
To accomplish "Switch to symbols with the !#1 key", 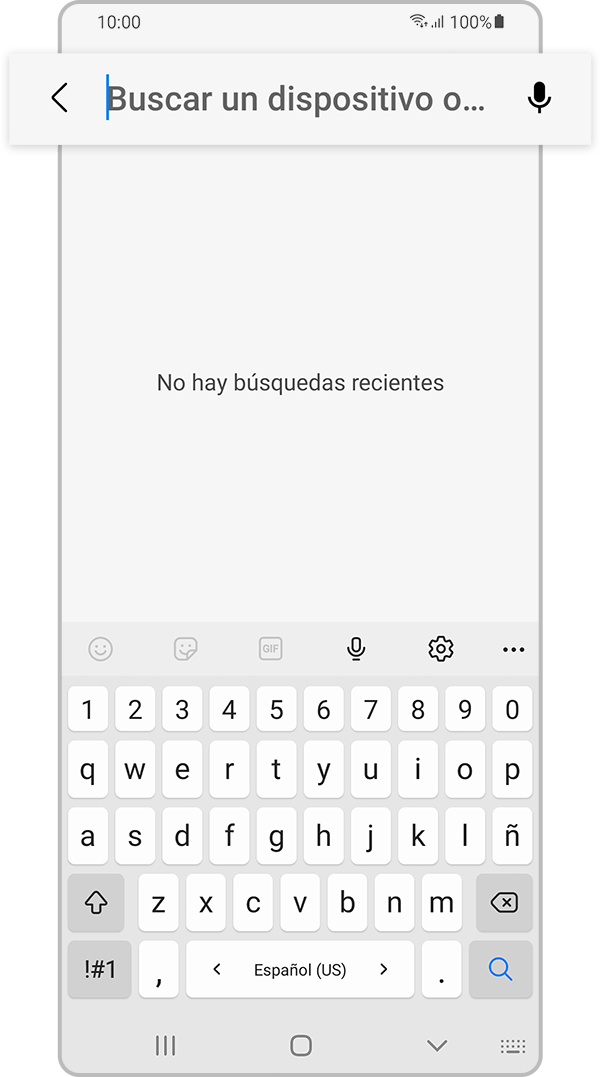I will coord(100,969).
